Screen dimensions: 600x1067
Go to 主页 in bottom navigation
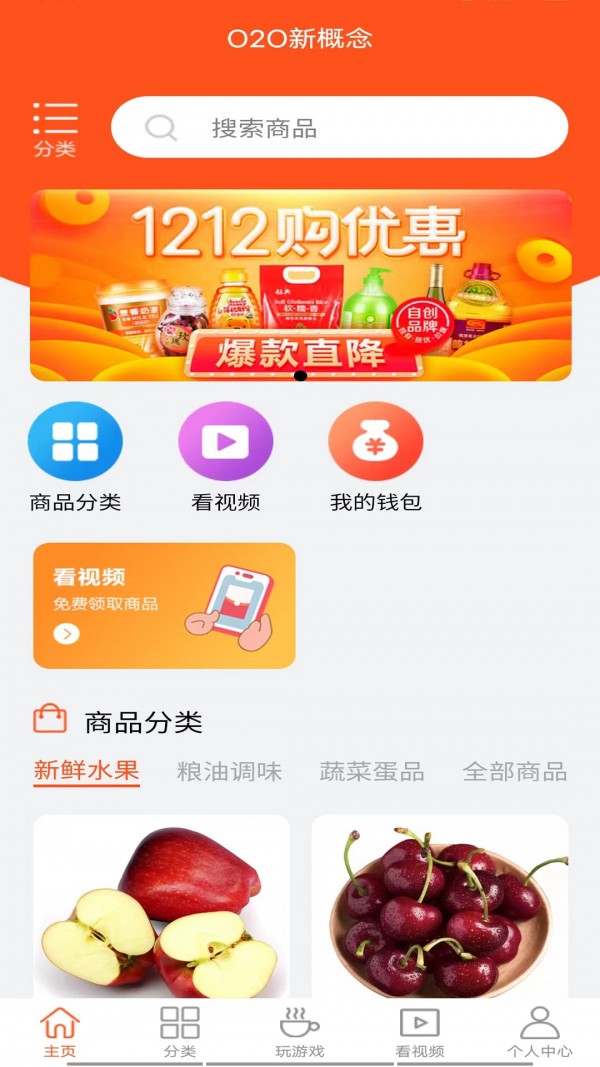pyautogui.click(x=60, y=1033)
